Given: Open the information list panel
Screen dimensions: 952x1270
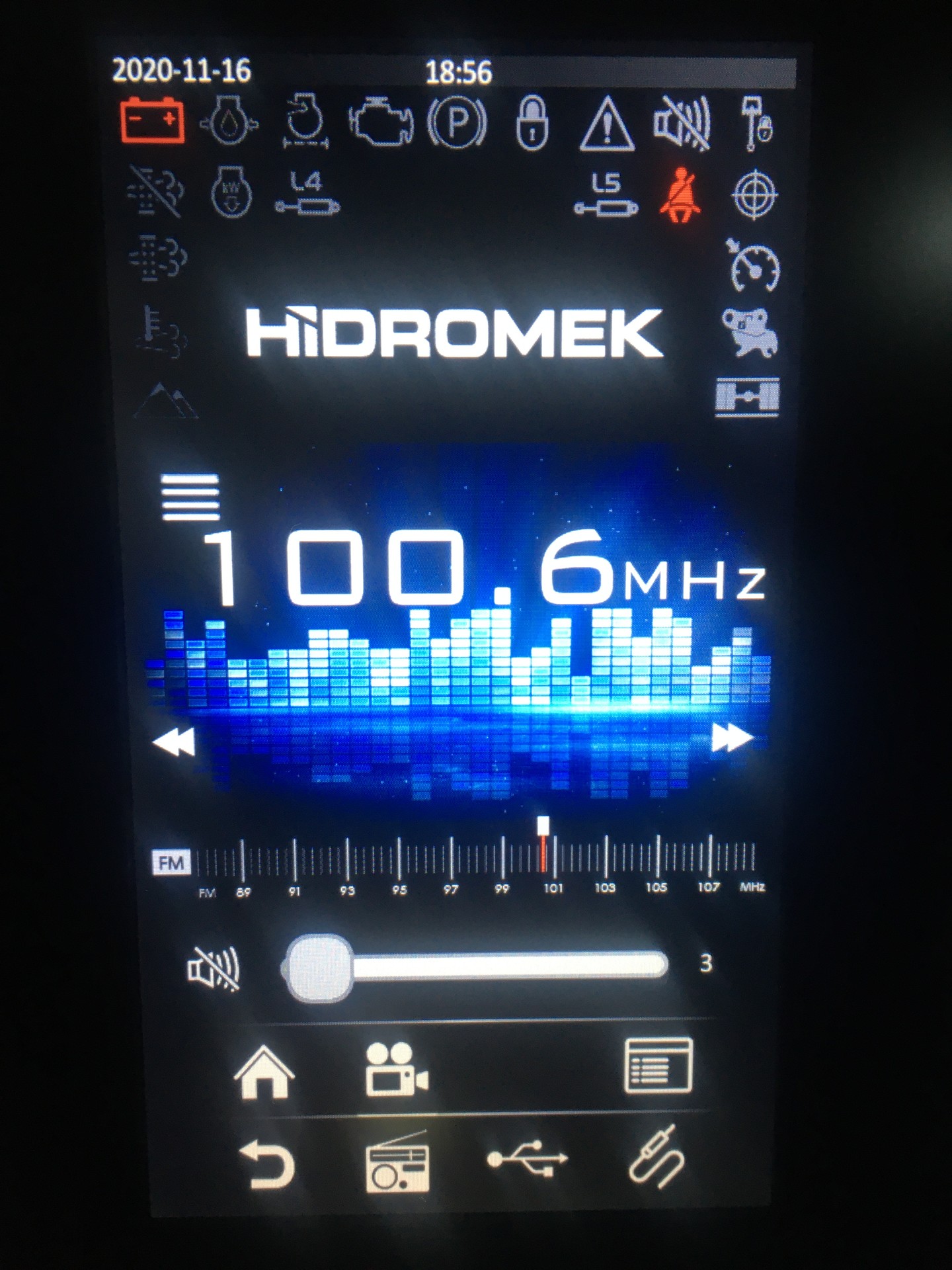Looking at the screenshot, I should tap(658, 1066).
